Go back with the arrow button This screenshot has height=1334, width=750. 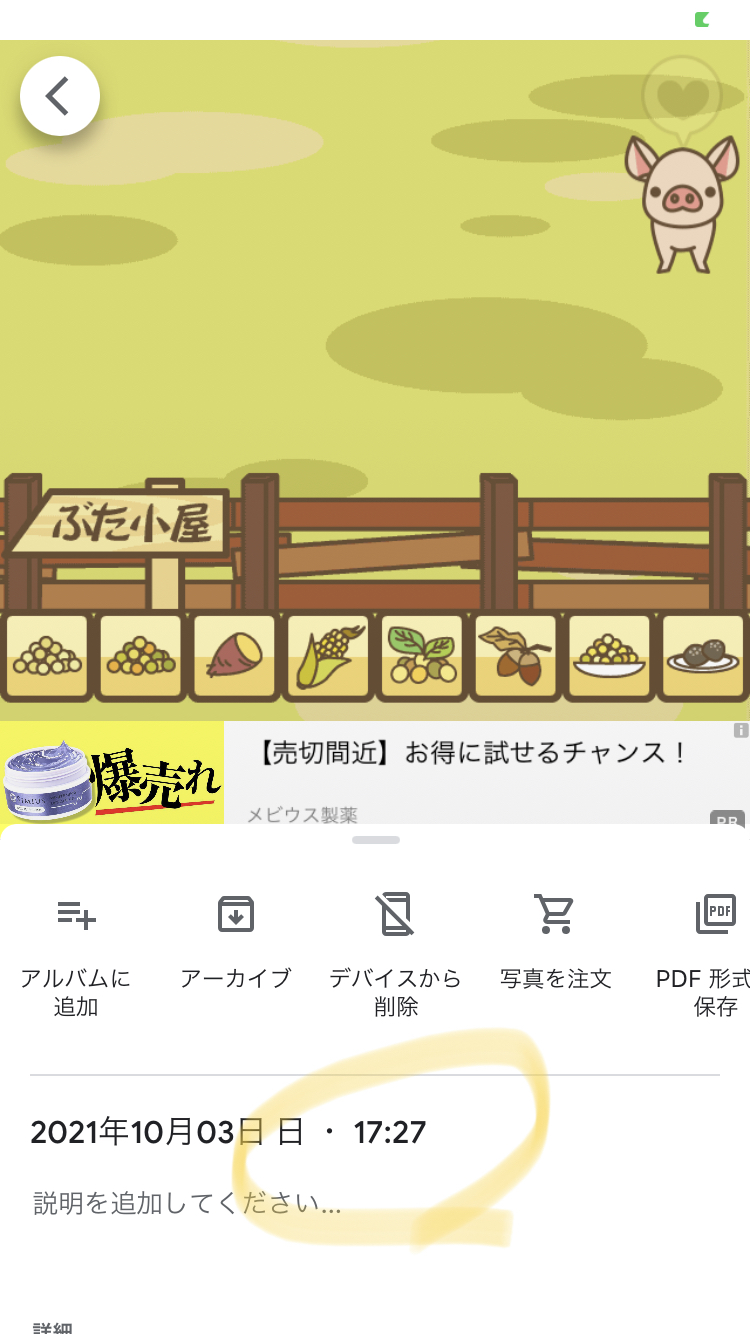pyautogui.click(x=60, y=96)
